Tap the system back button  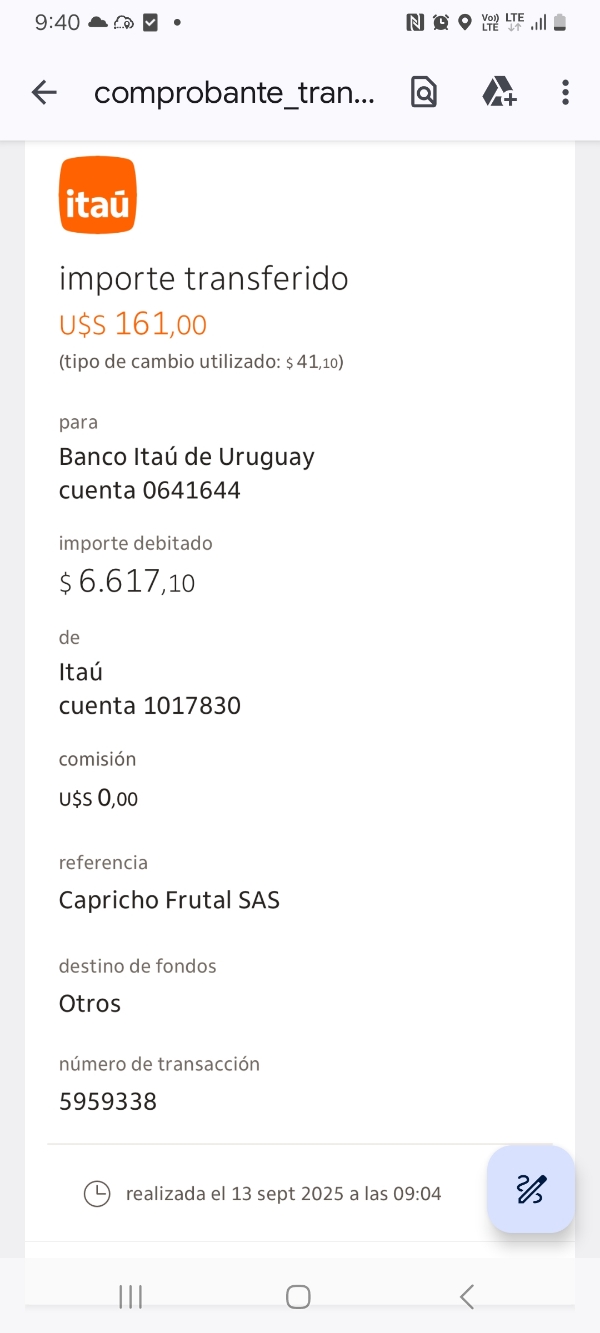[x=466, y=1297]
